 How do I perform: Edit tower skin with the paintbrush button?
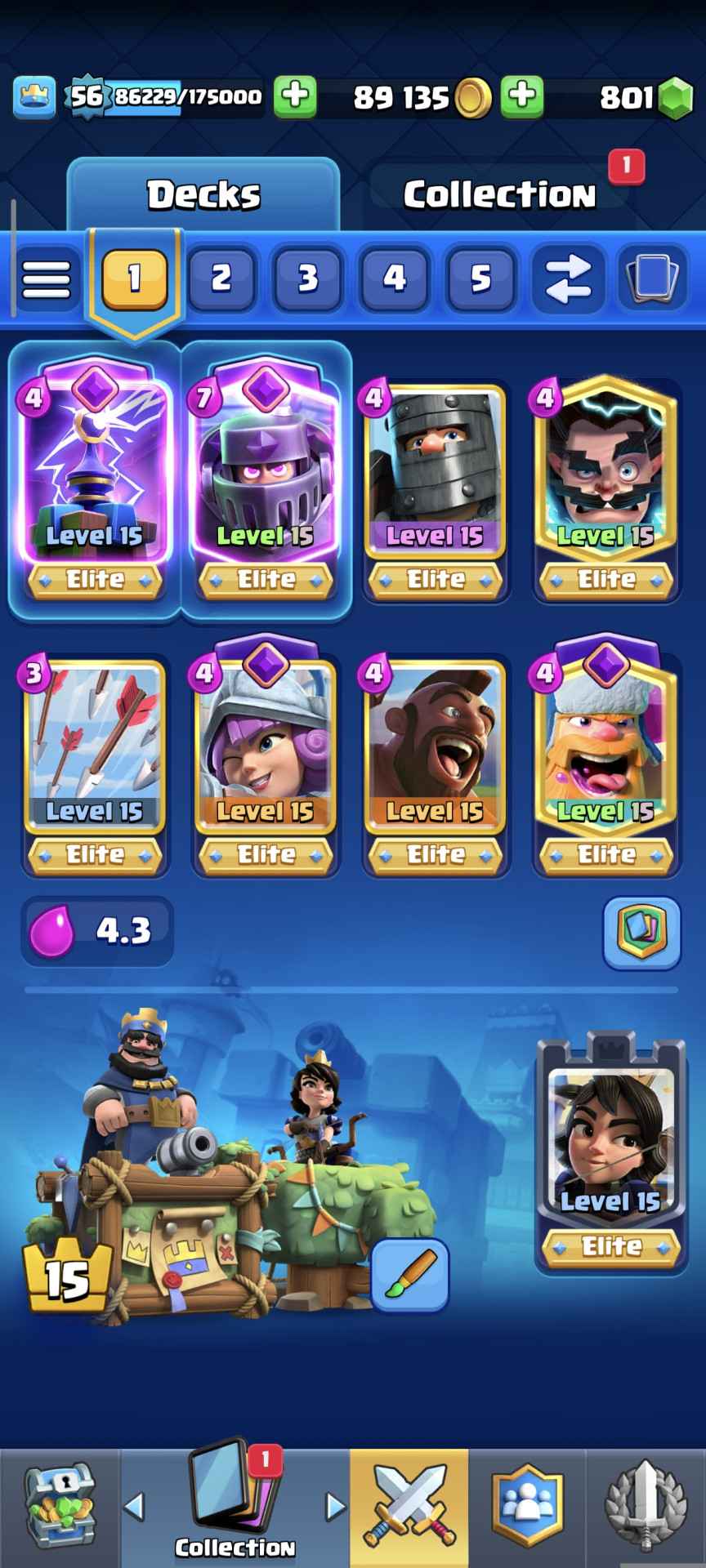click(409, 1276)
